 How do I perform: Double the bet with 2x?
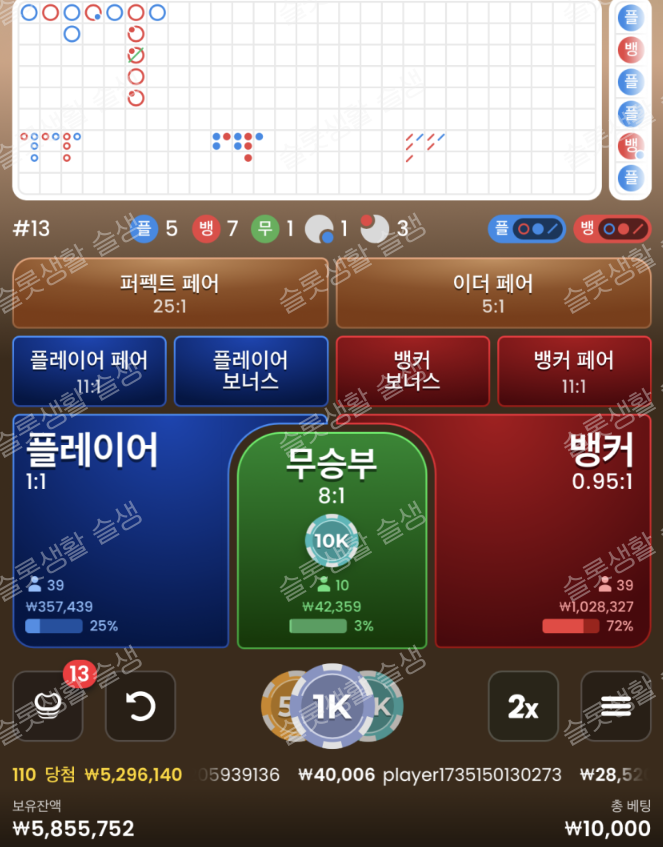click(x=522, y=706)
